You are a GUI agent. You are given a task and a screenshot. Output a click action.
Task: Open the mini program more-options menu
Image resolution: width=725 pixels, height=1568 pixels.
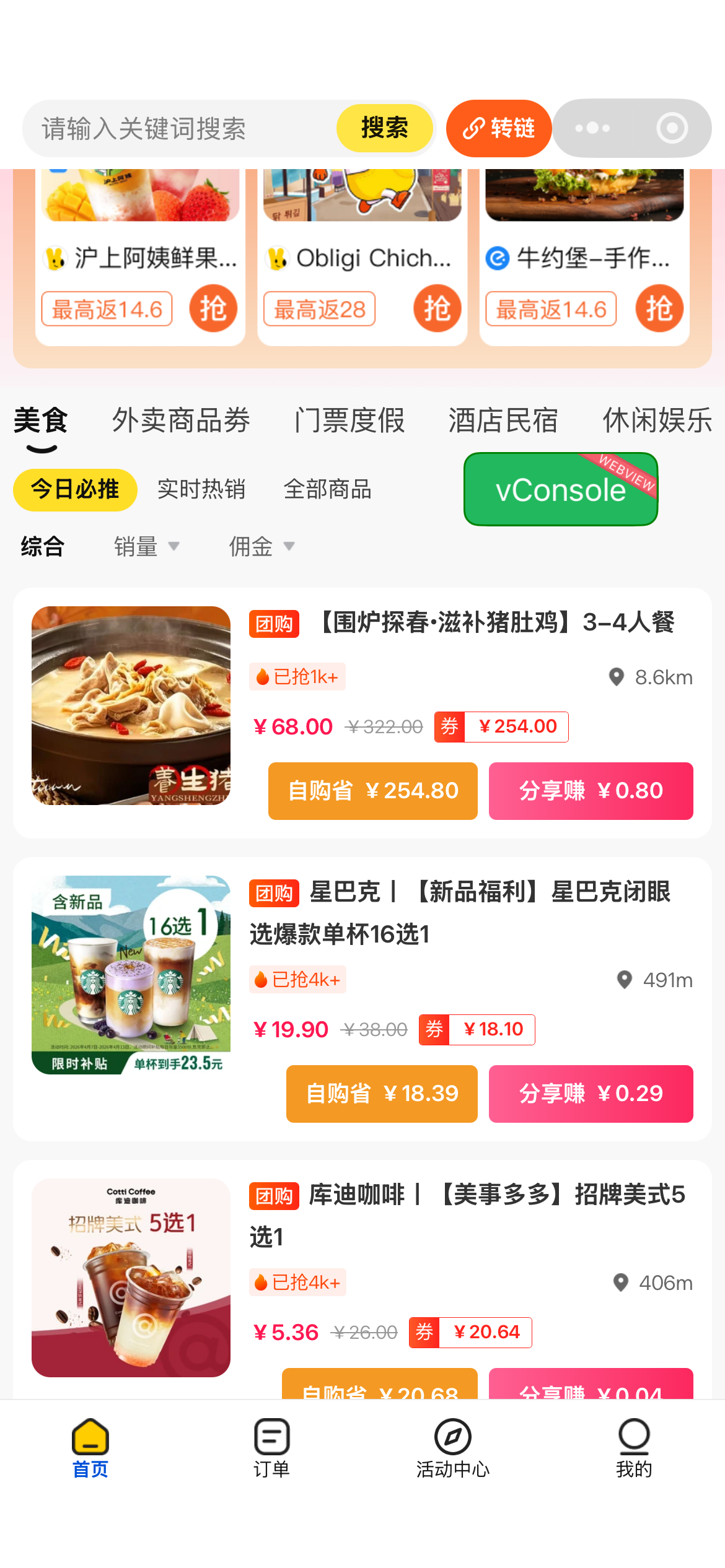pos(592,128)
